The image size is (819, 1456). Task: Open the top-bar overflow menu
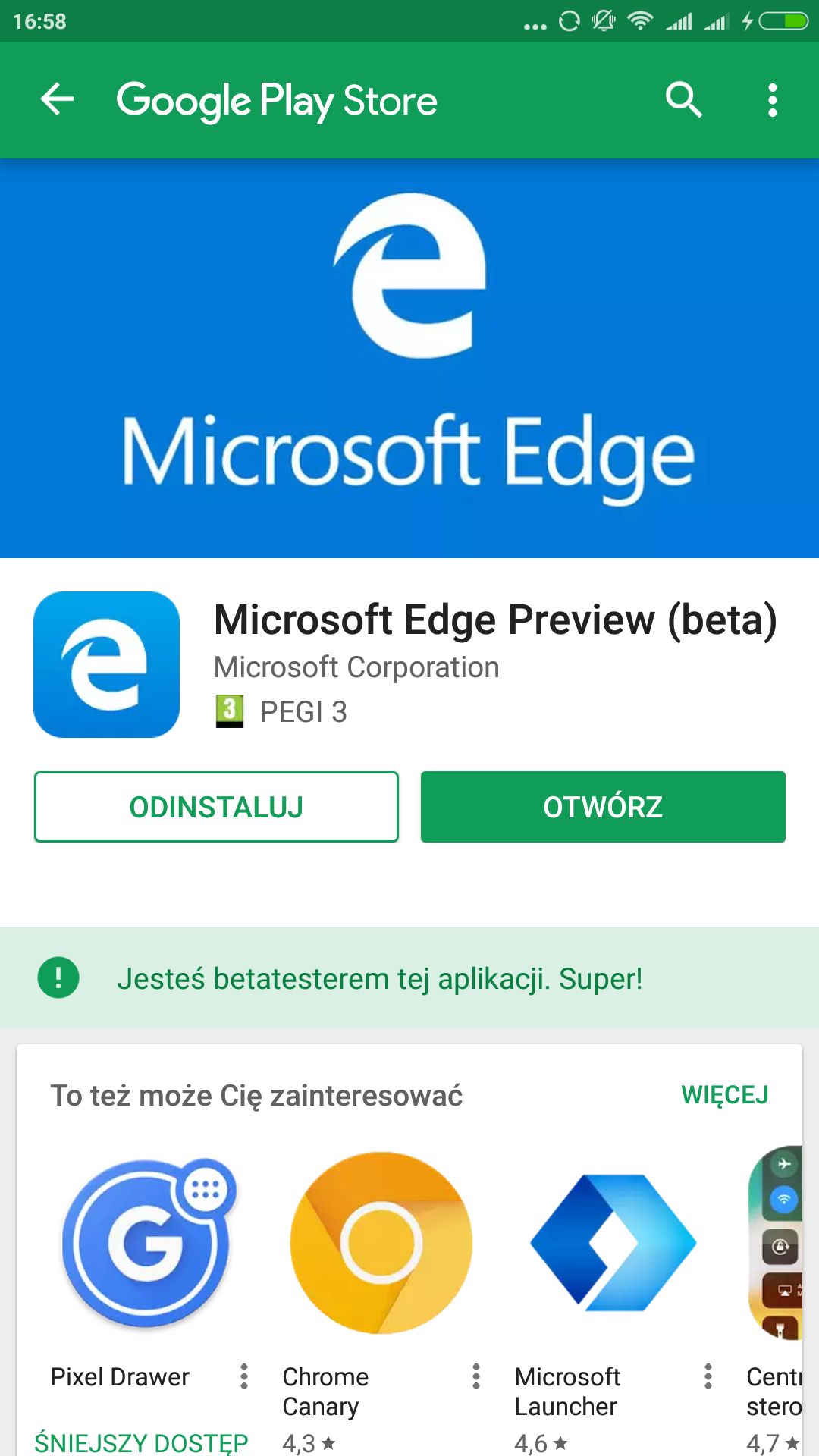pos(772,100)
